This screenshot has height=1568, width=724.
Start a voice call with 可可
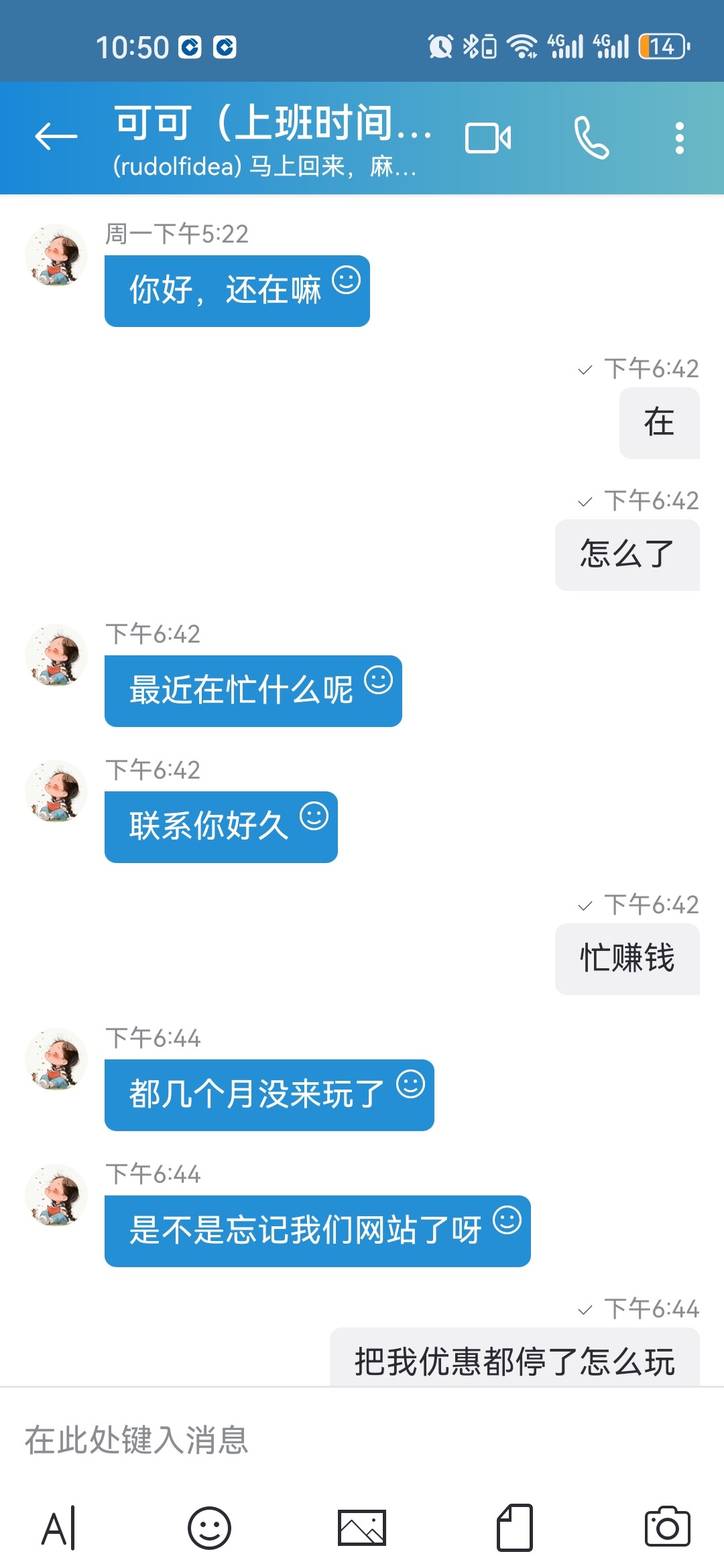[x=591, y=138]
